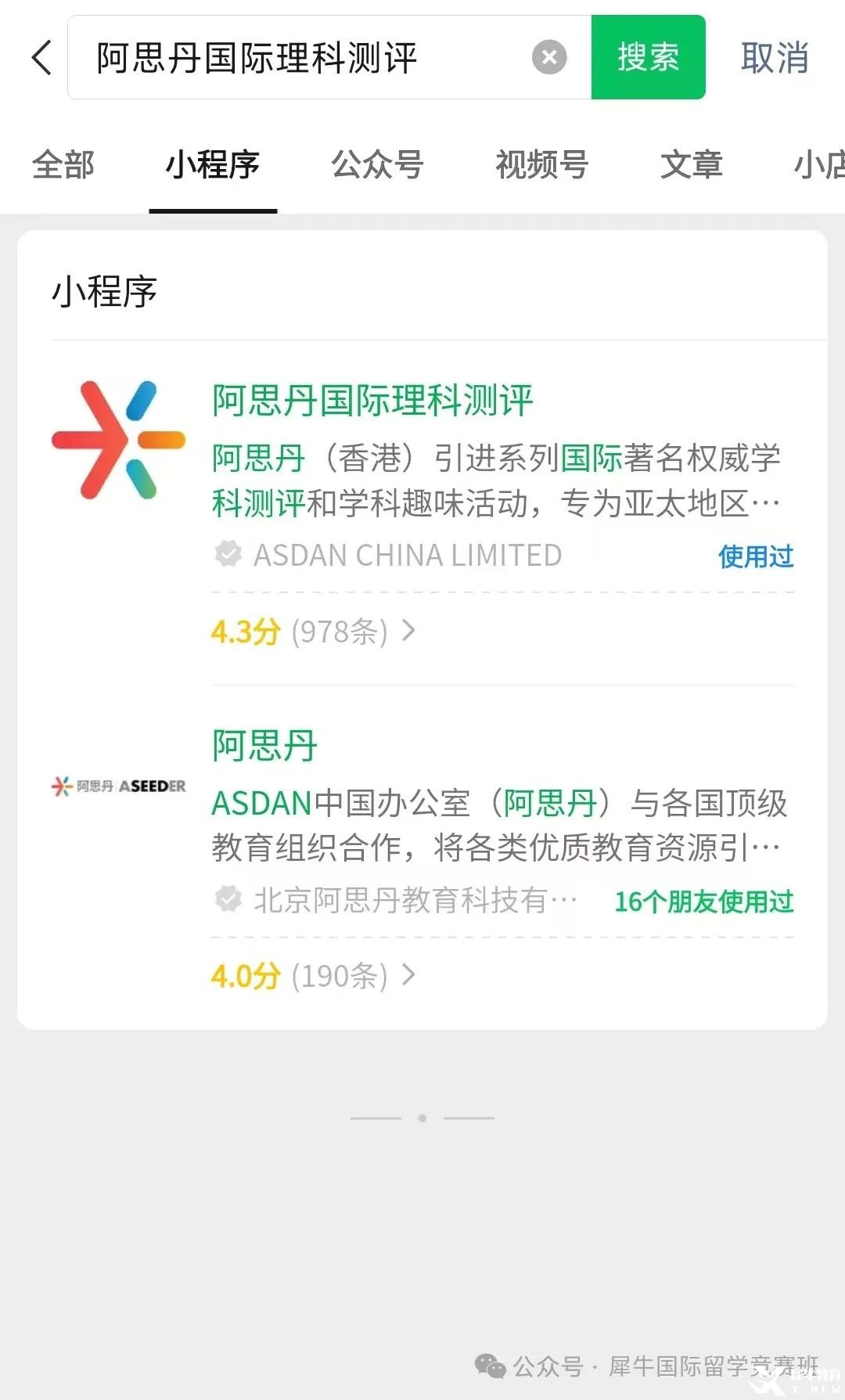
Task: Clear the search text with the X icon
Action: [x=550, y=56]
